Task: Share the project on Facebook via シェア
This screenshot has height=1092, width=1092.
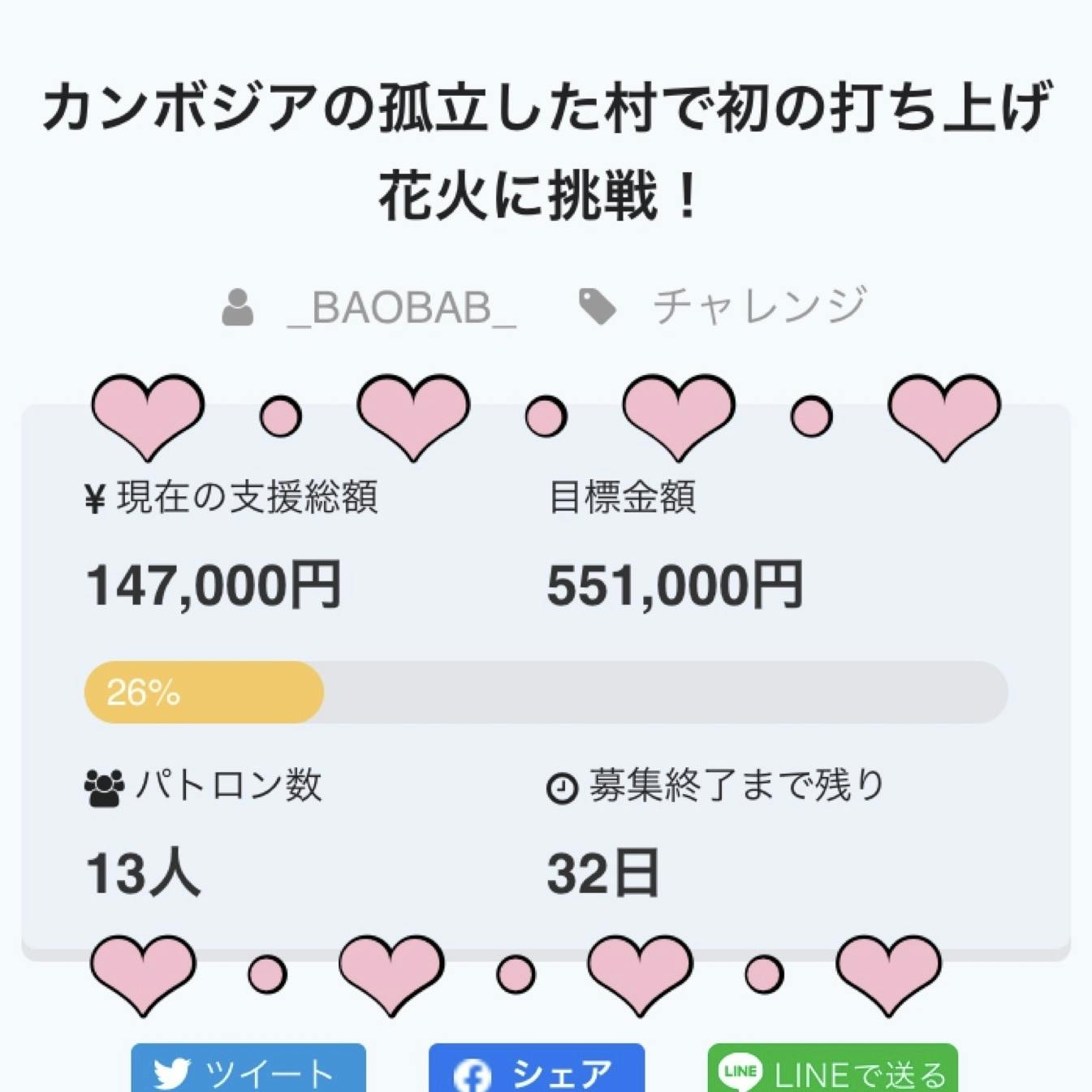Action: 537,1072
